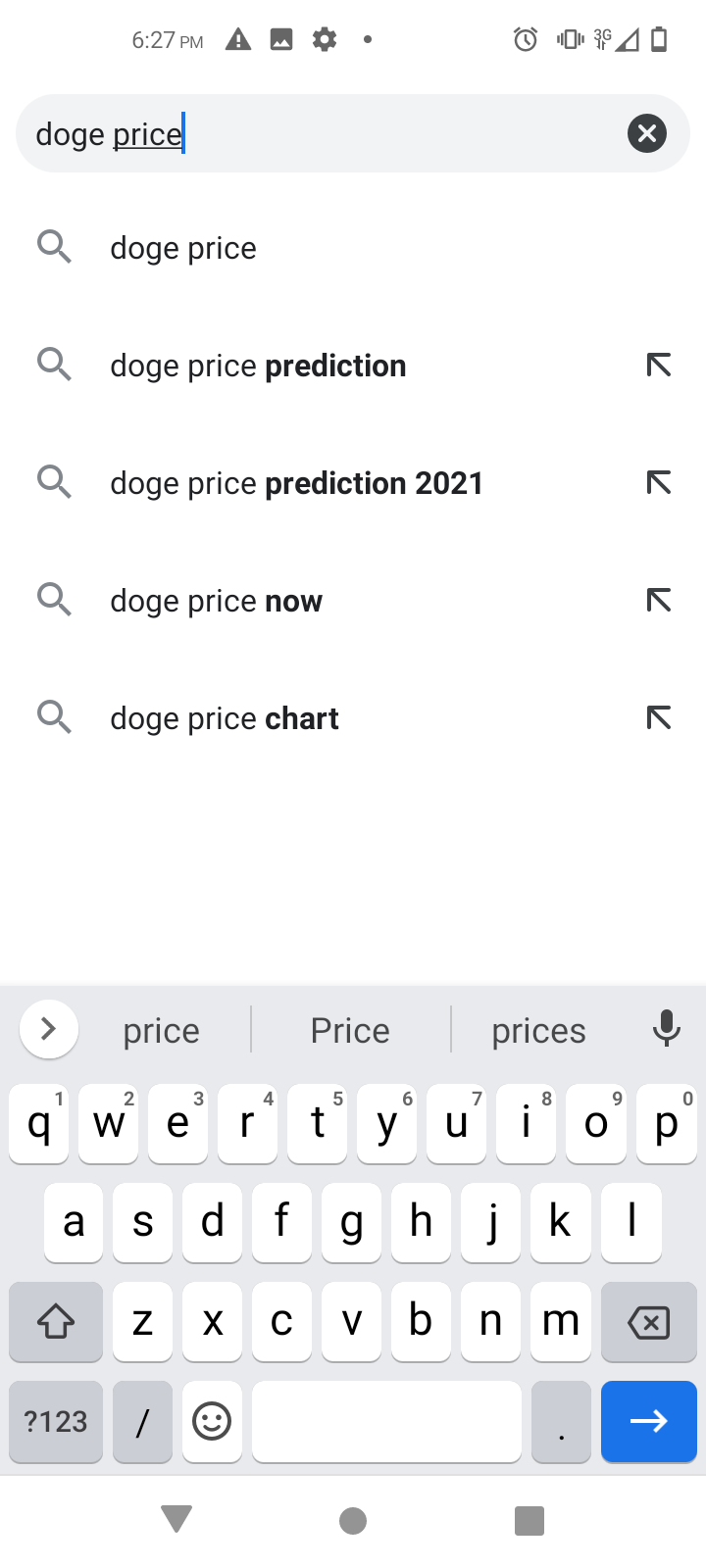Tap the slash key on the keyboard
This screenshot has width=706, height=1568.
(142, 1421)
